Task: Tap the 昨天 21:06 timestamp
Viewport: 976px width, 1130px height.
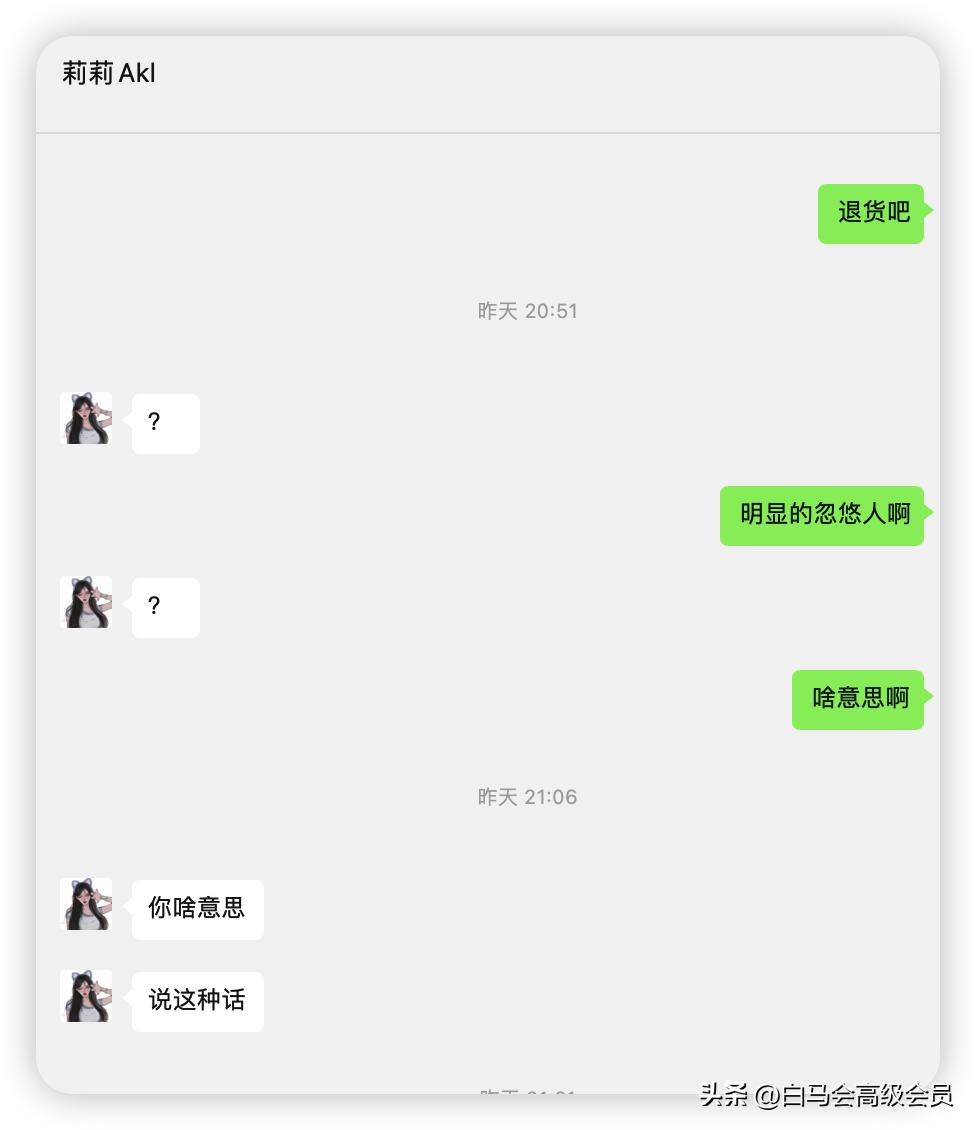Action: click(528, 797)
